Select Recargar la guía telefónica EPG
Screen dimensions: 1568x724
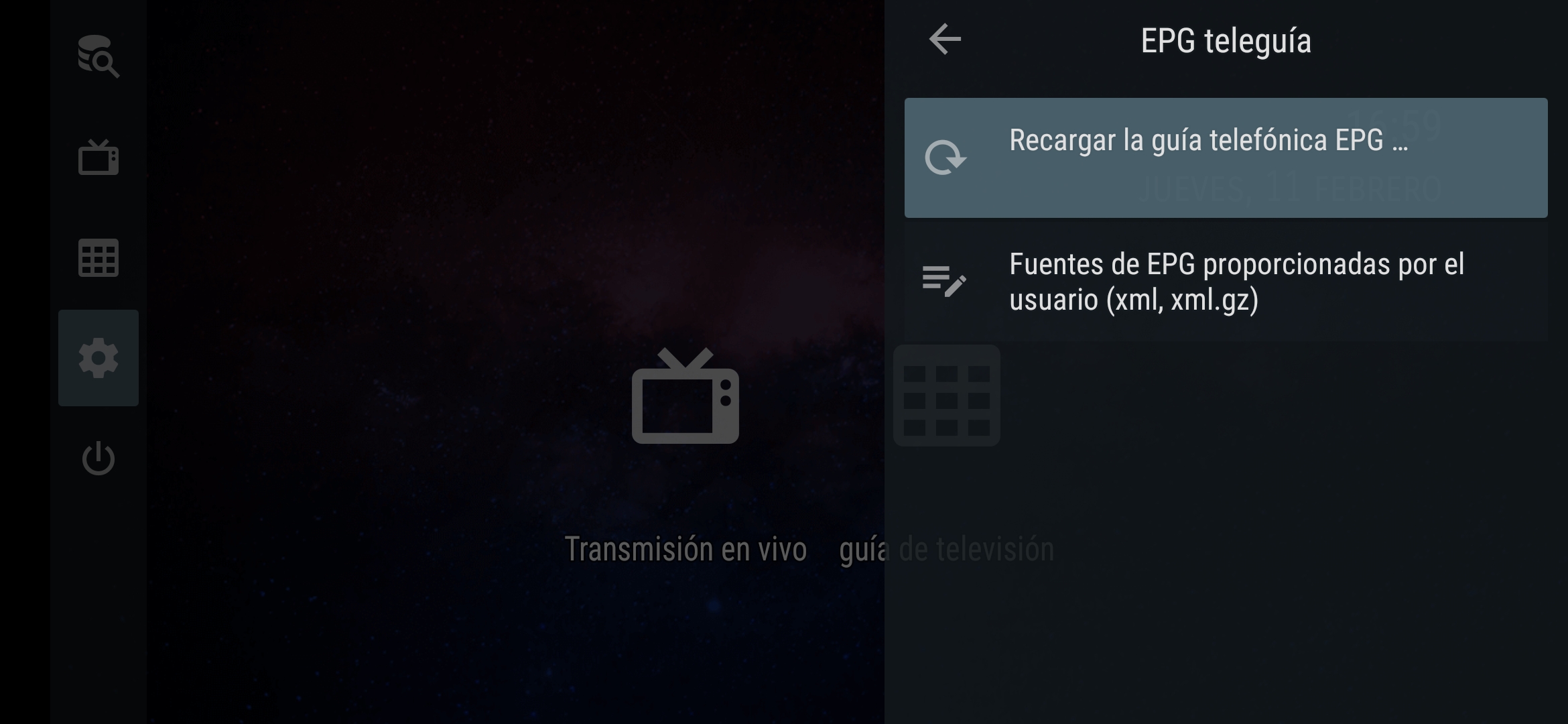pyautogui.click(x=1225, y=158)
